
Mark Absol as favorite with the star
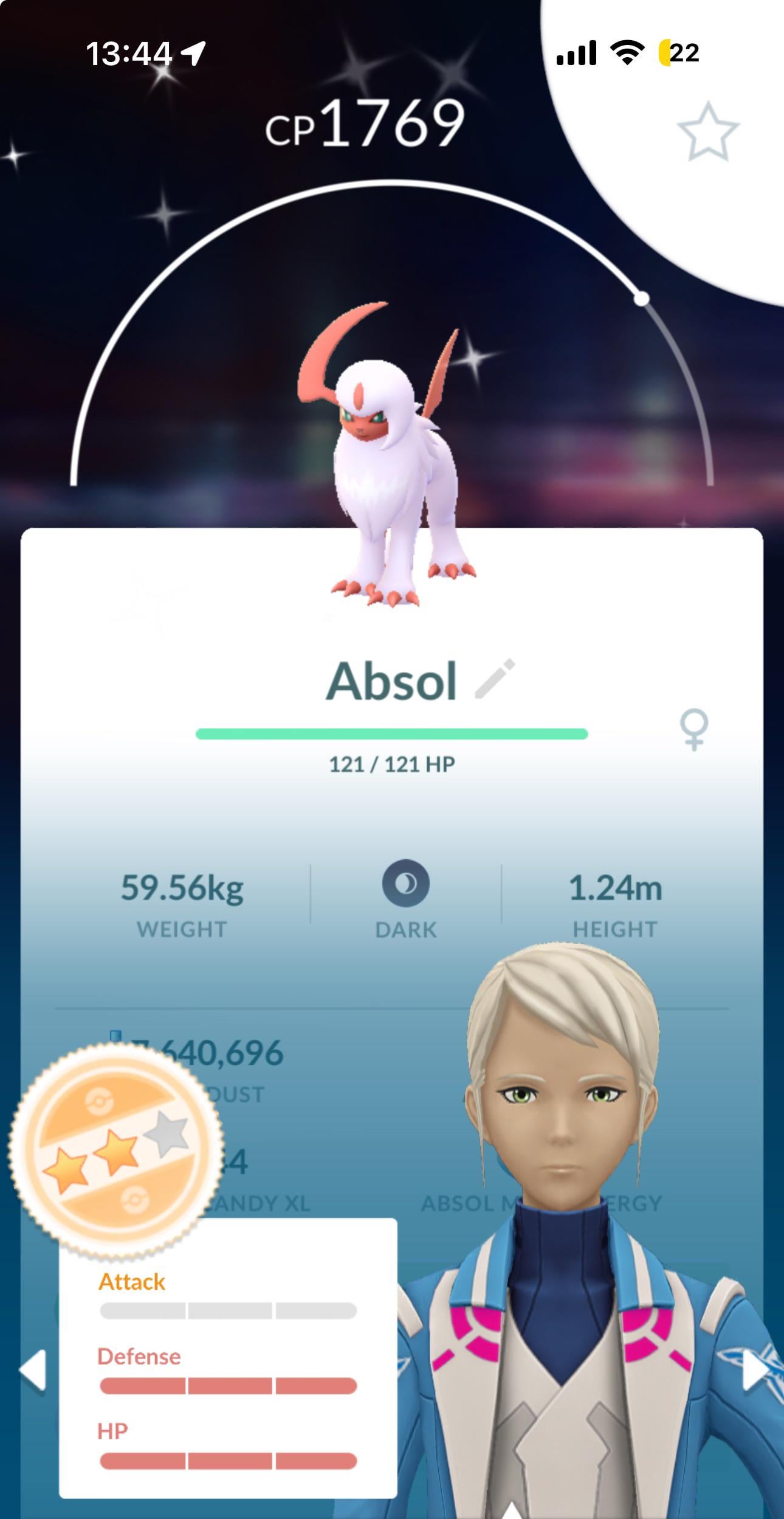pos(707,132)
